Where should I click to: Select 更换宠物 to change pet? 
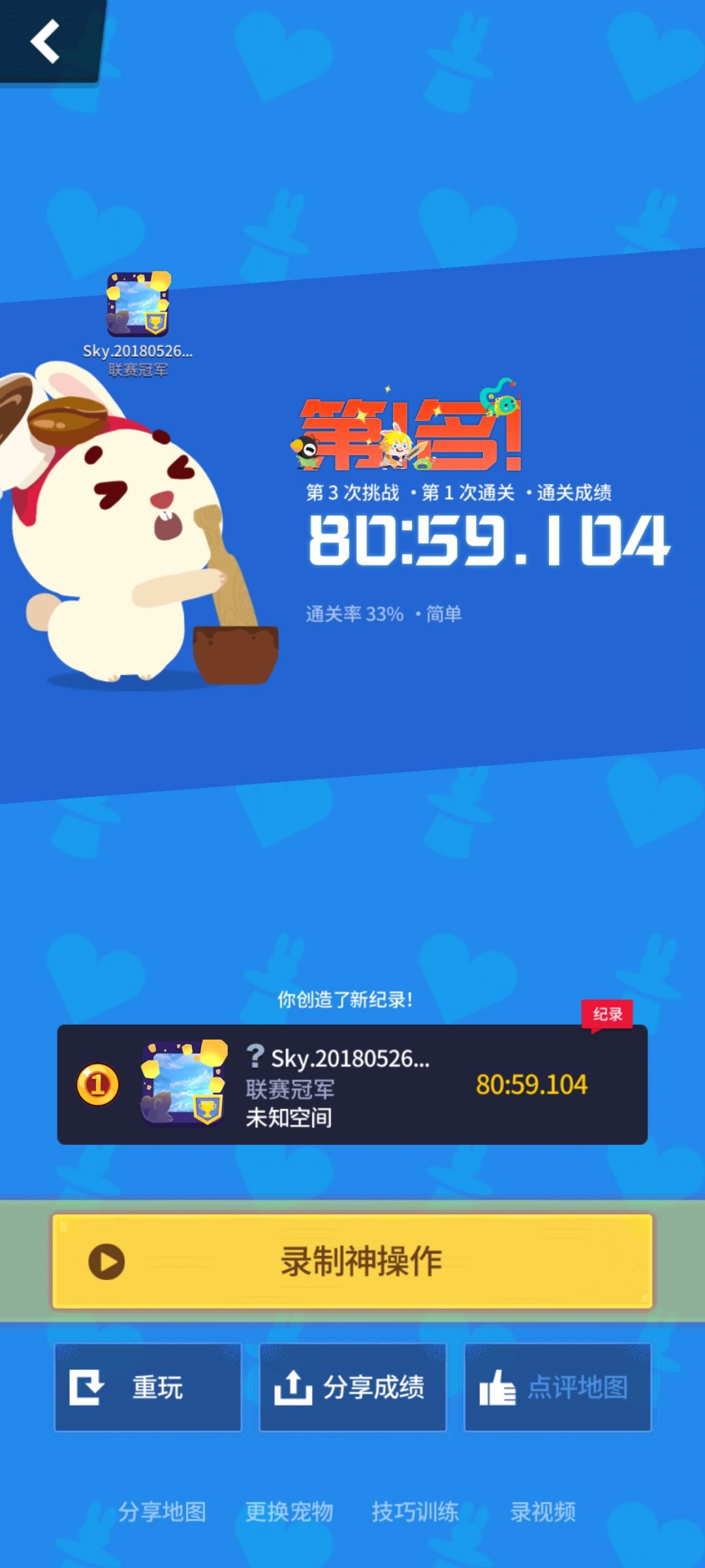pos(289,1511)
